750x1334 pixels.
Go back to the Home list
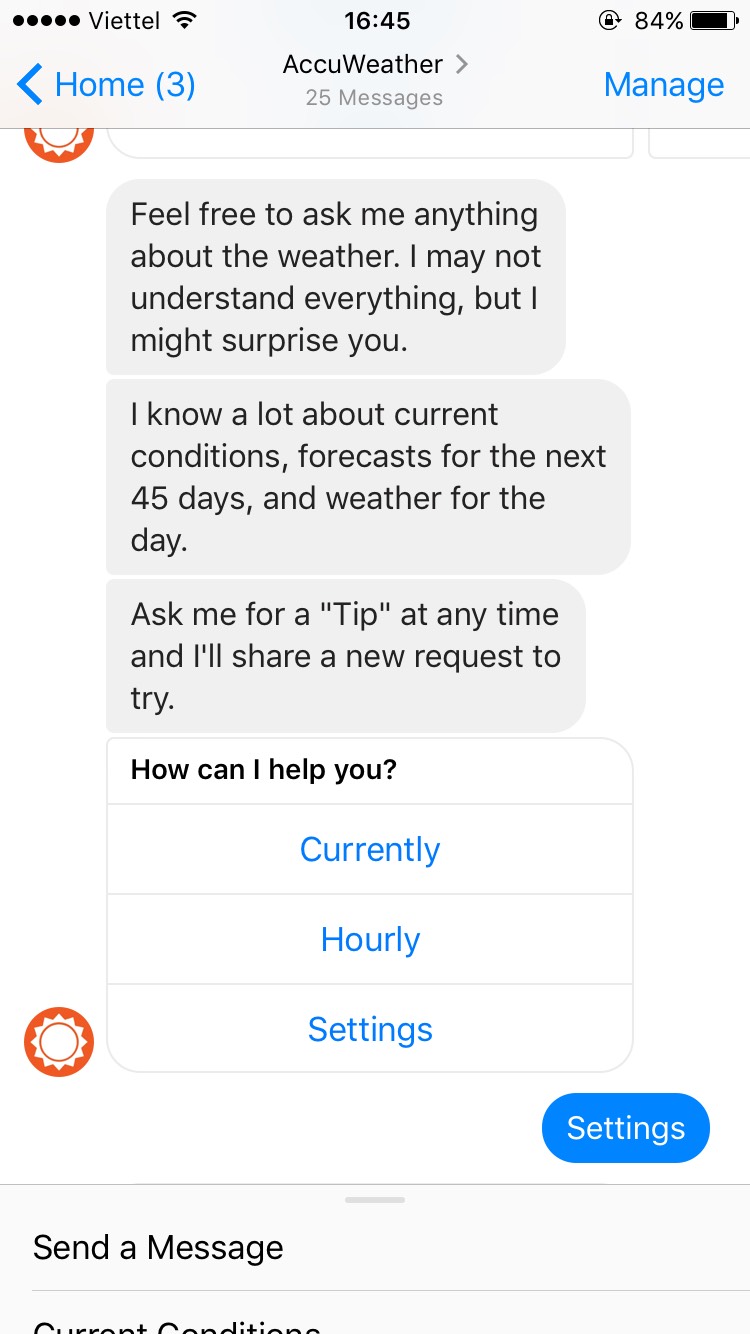pos(105,85)
